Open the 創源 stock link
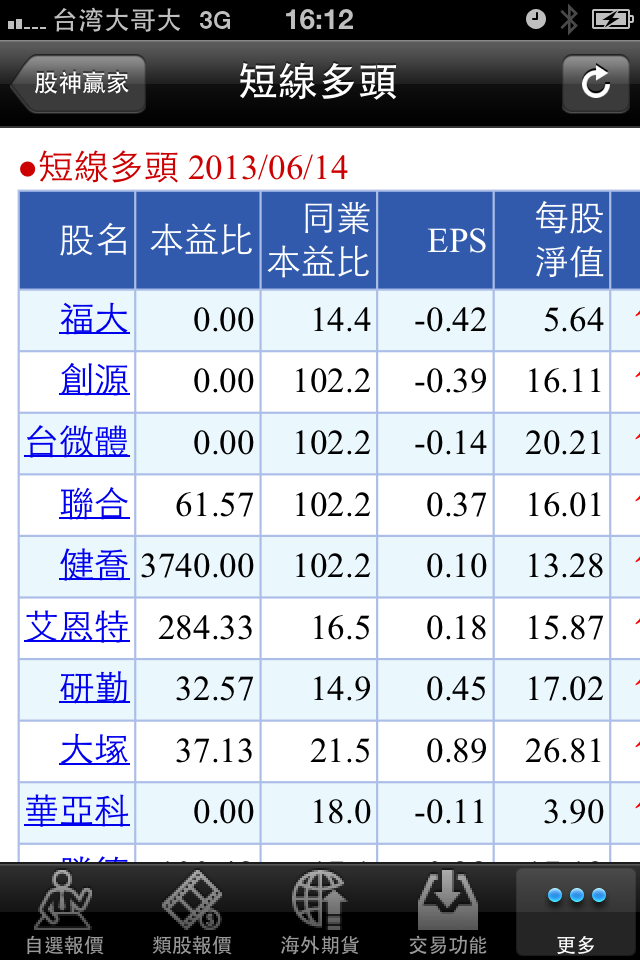 point(94,381)
